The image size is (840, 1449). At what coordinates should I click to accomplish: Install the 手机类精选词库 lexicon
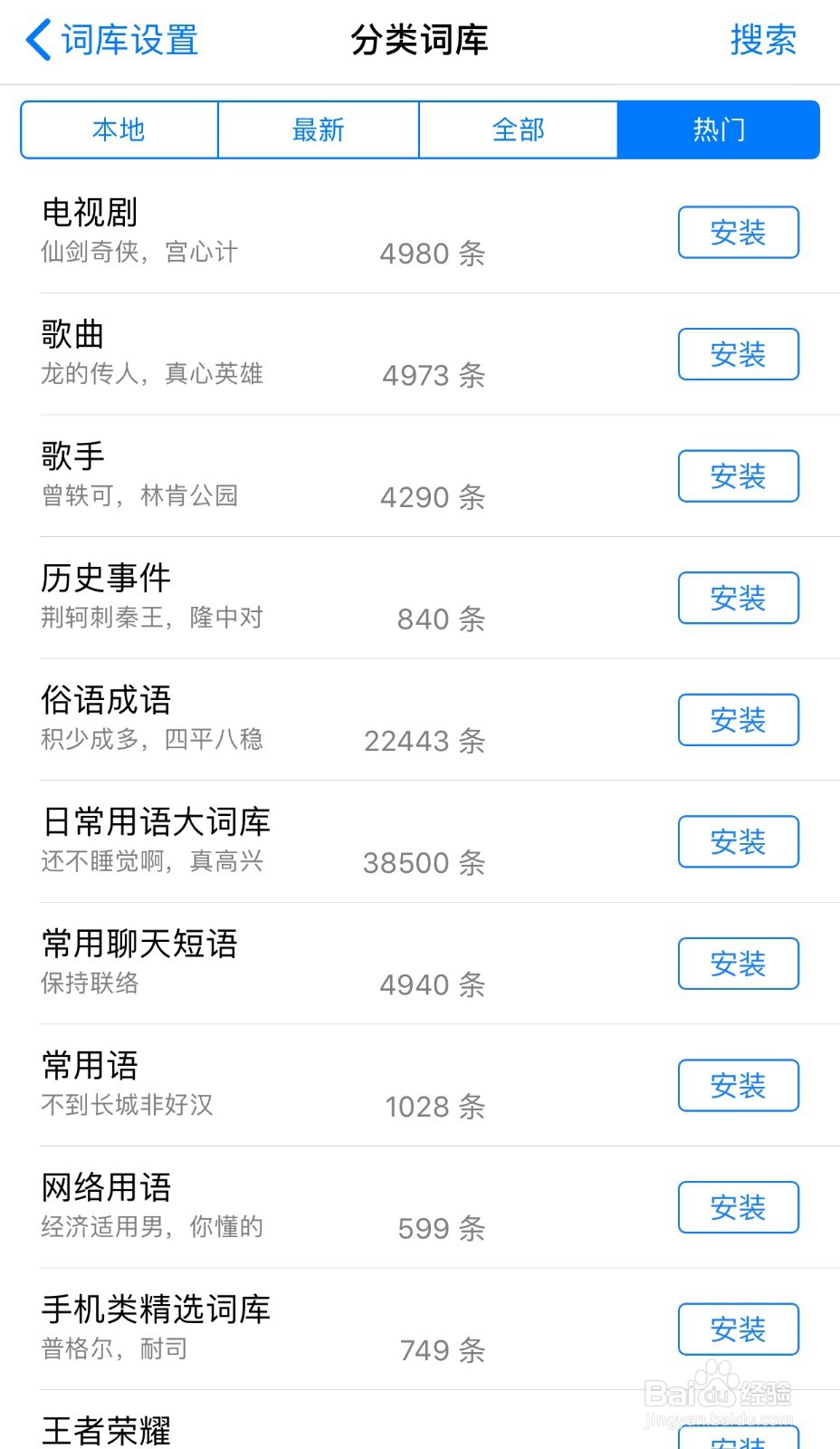(738, 1329)
